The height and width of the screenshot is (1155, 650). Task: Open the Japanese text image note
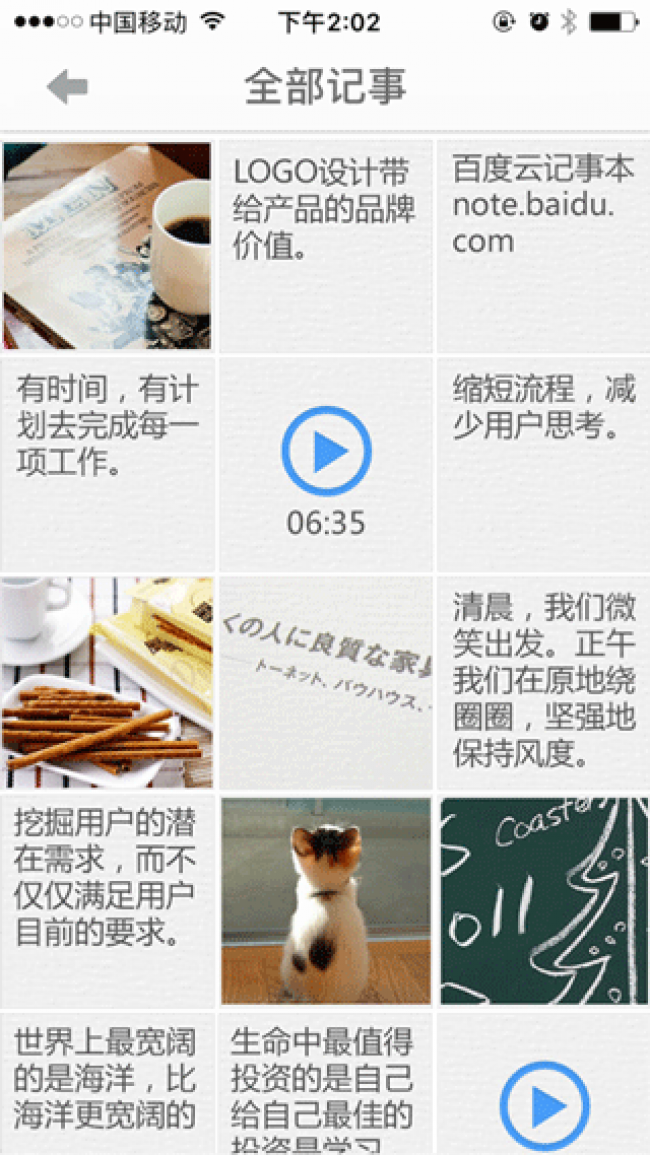click(325, 682)
